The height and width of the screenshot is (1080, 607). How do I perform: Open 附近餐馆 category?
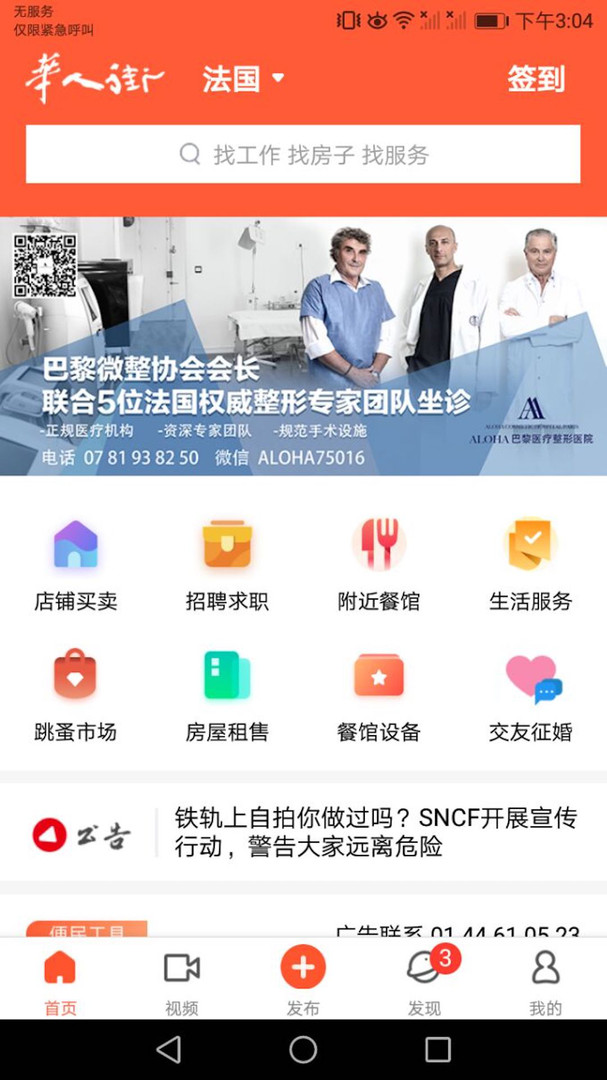point(379,565)
